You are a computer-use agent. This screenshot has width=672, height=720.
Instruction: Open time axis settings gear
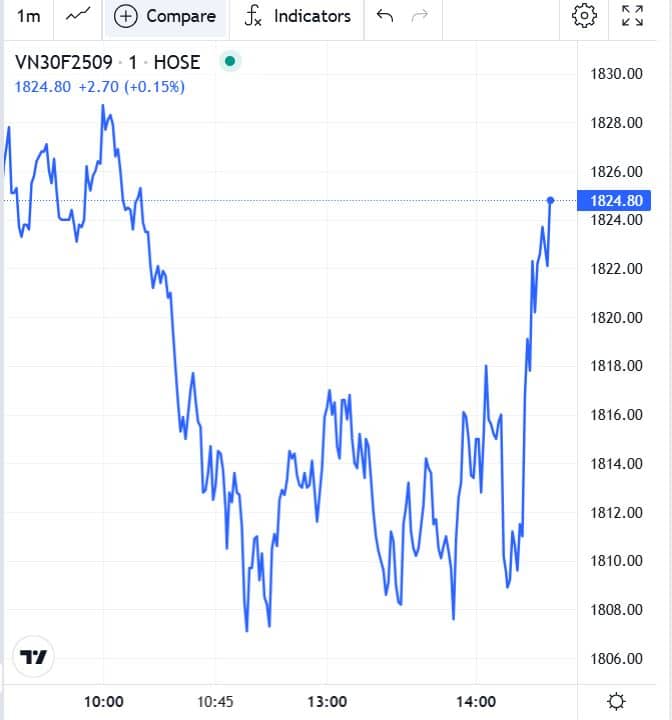pos(617,700)
